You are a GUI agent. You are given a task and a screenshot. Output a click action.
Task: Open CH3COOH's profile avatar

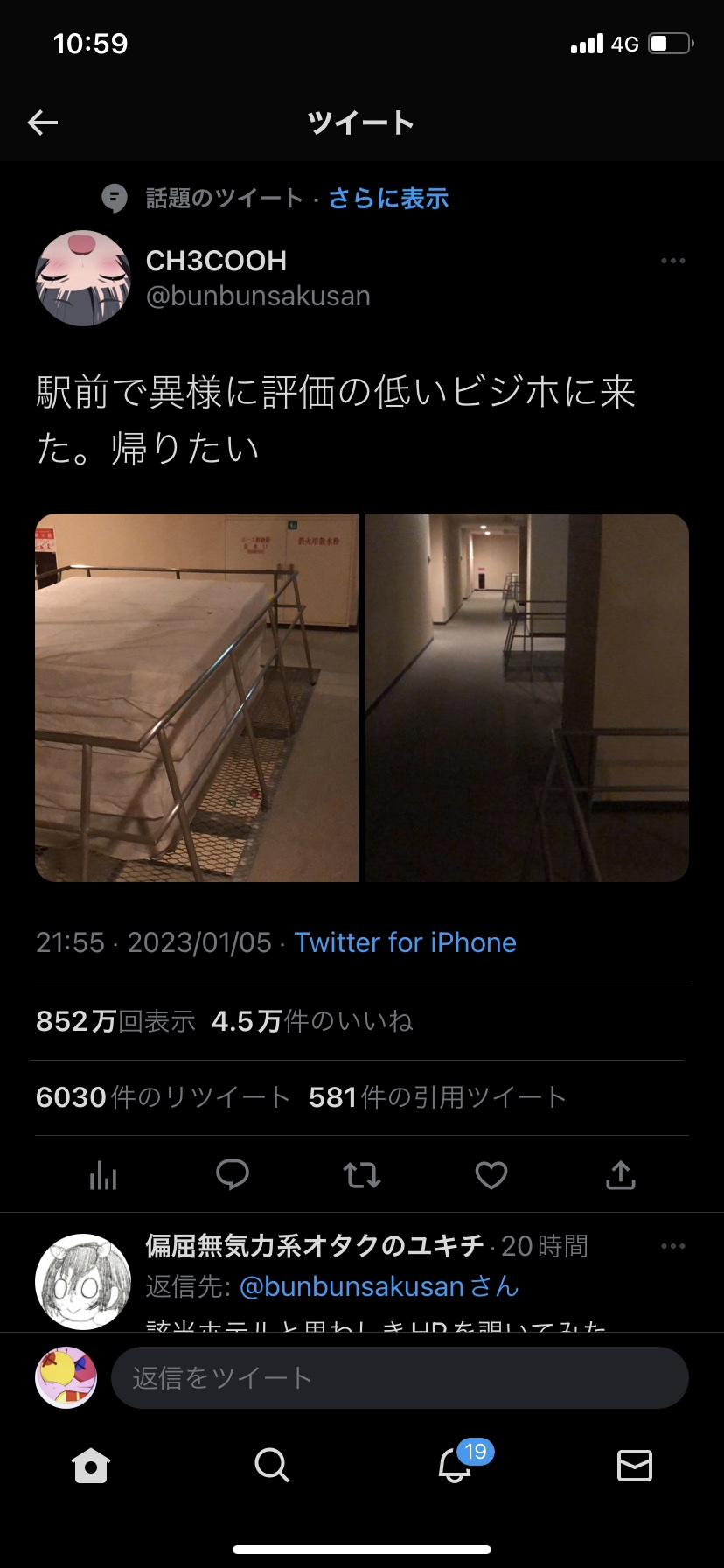click(83, 278)
